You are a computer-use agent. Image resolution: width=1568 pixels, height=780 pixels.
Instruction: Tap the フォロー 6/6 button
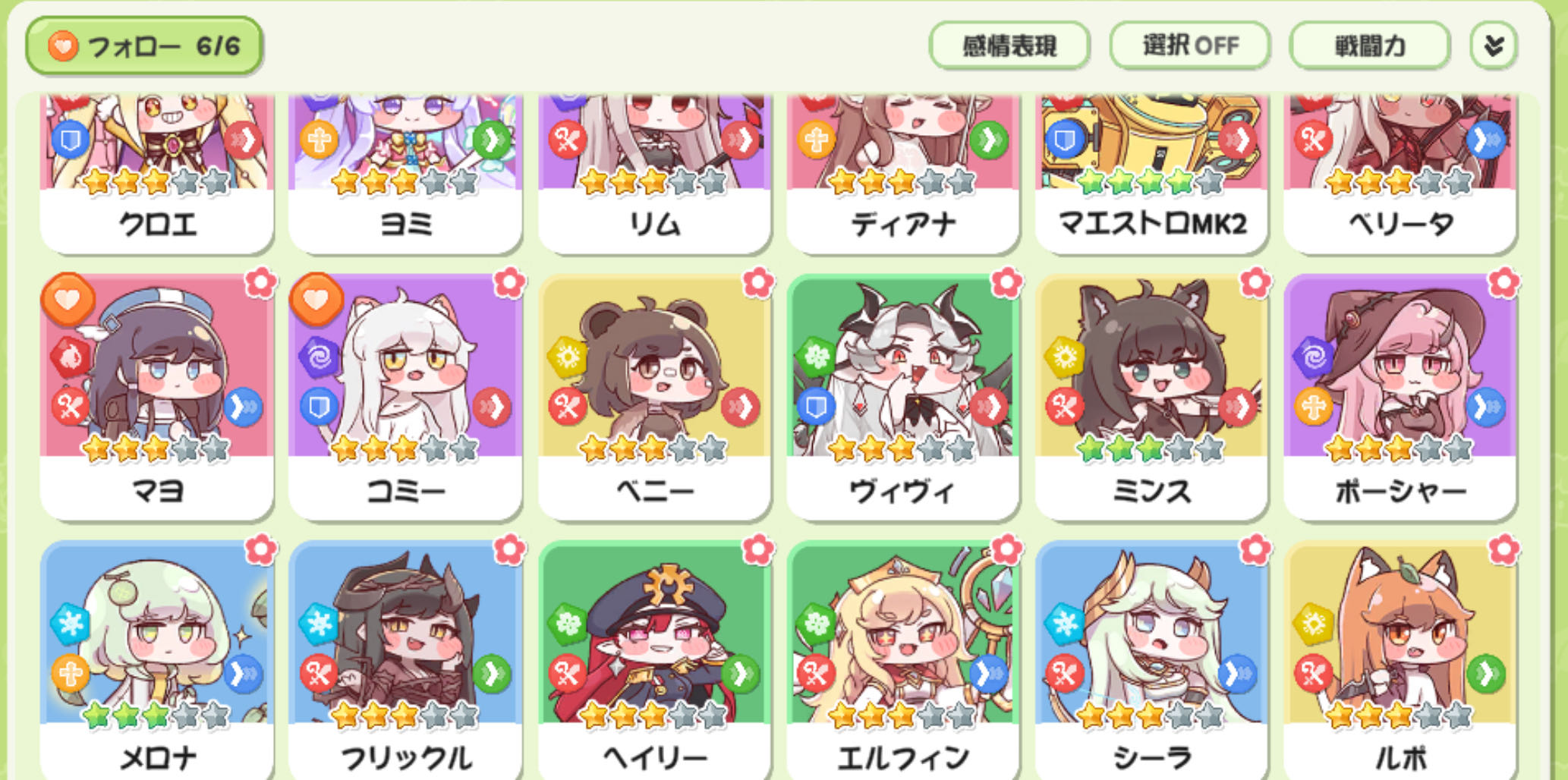[x=144, y=46]
